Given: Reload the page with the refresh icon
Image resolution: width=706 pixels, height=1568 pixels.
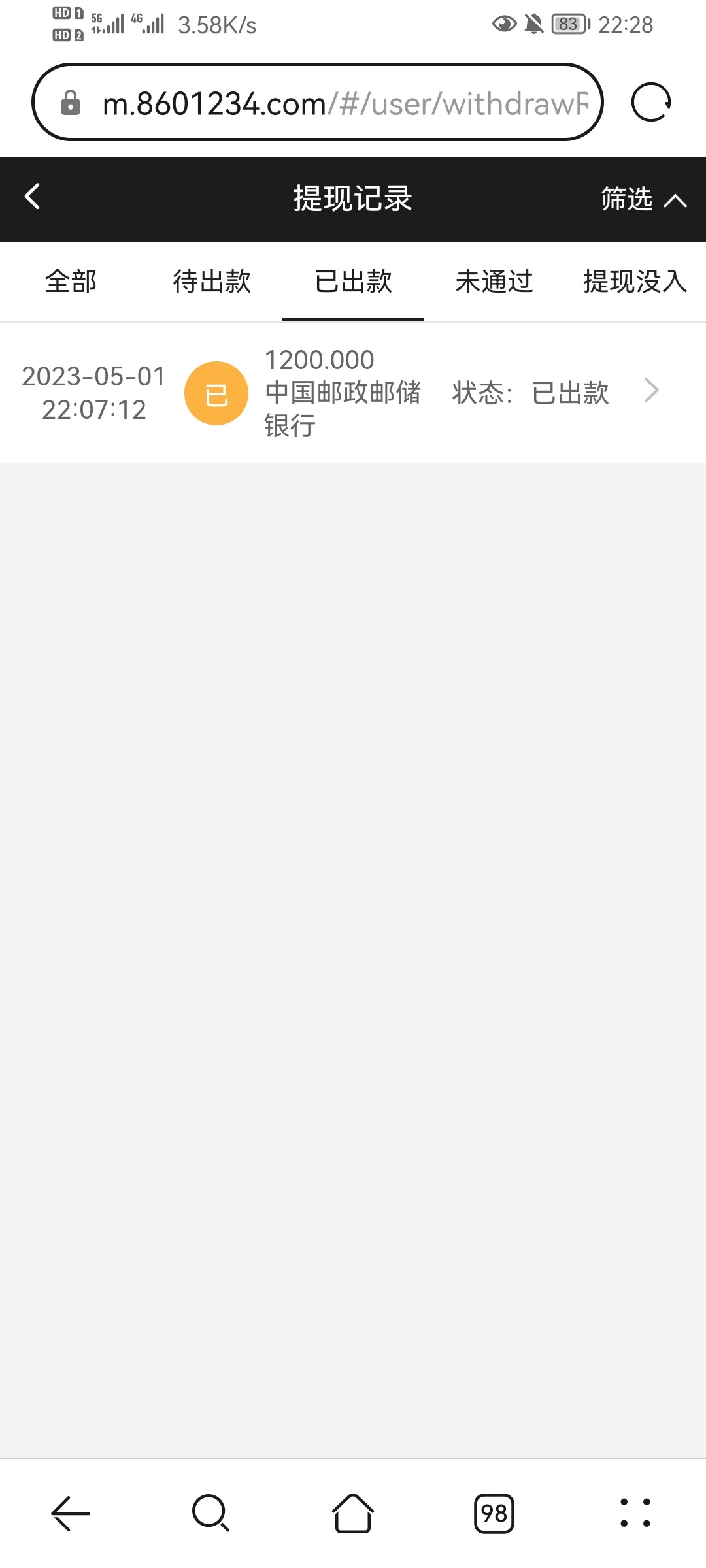Looking at the screenshot, I should coord(650,103).
